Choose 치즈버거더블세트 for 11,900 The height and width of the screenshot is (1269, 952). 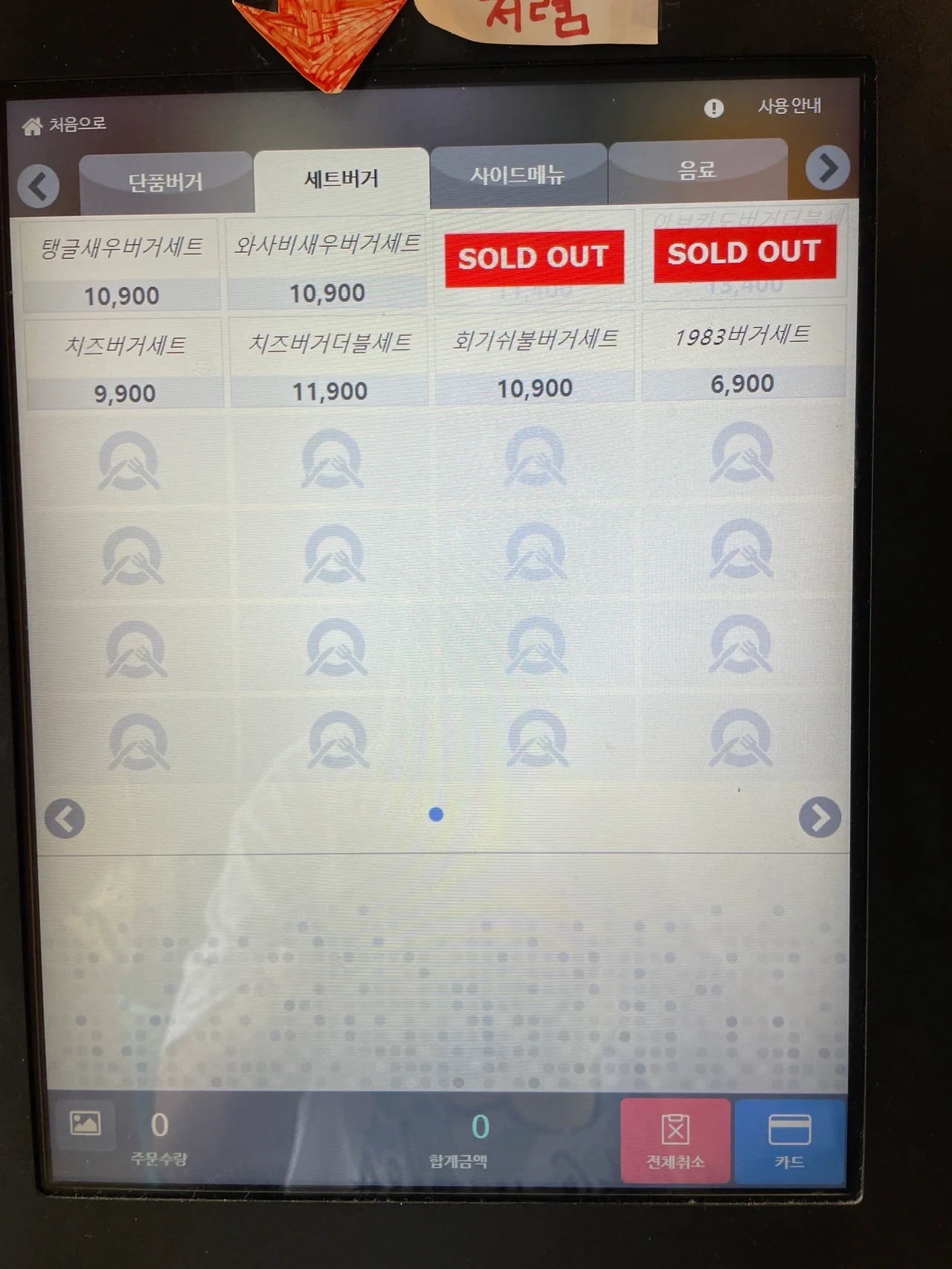point(329,362)
